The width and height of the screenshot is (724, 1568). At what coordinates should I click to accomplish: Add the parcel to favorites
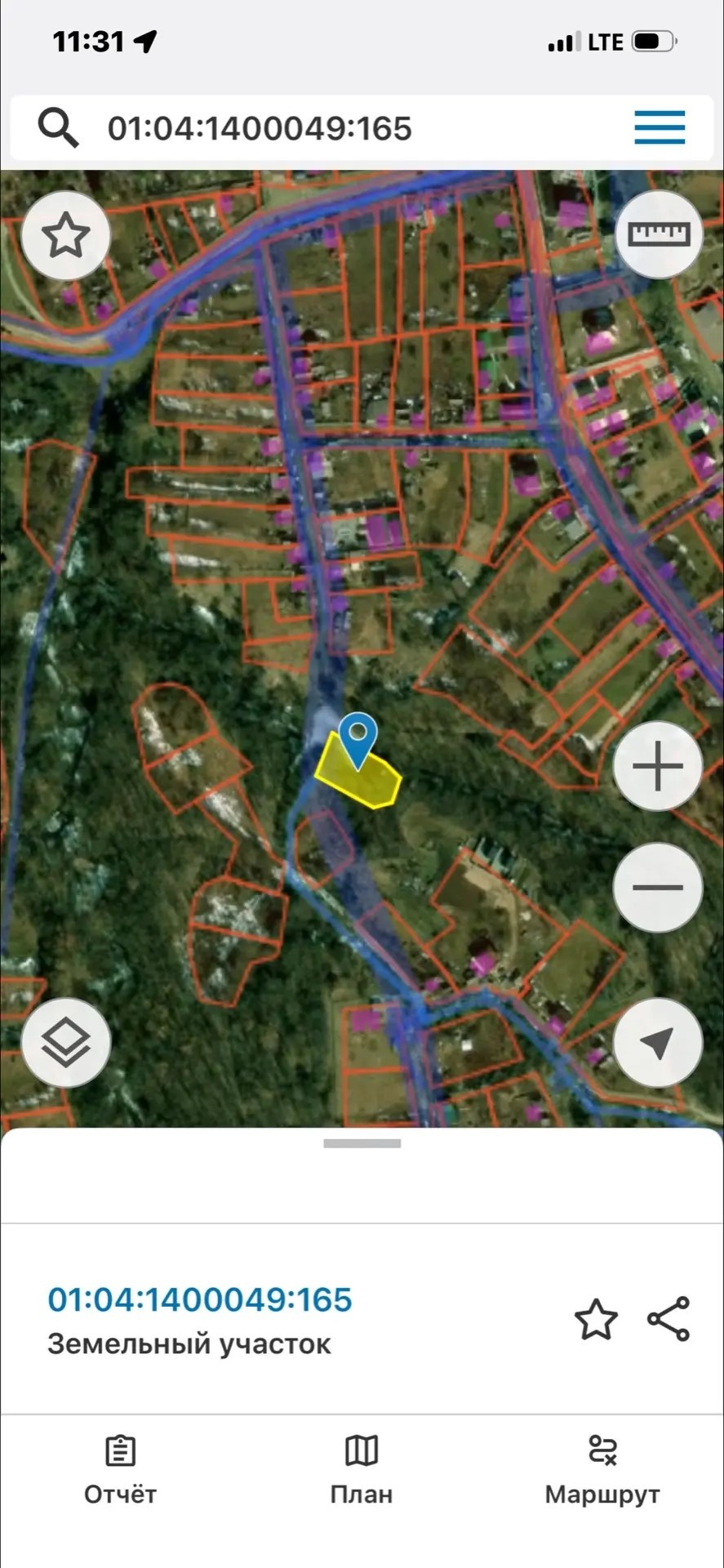(596, 1320)
